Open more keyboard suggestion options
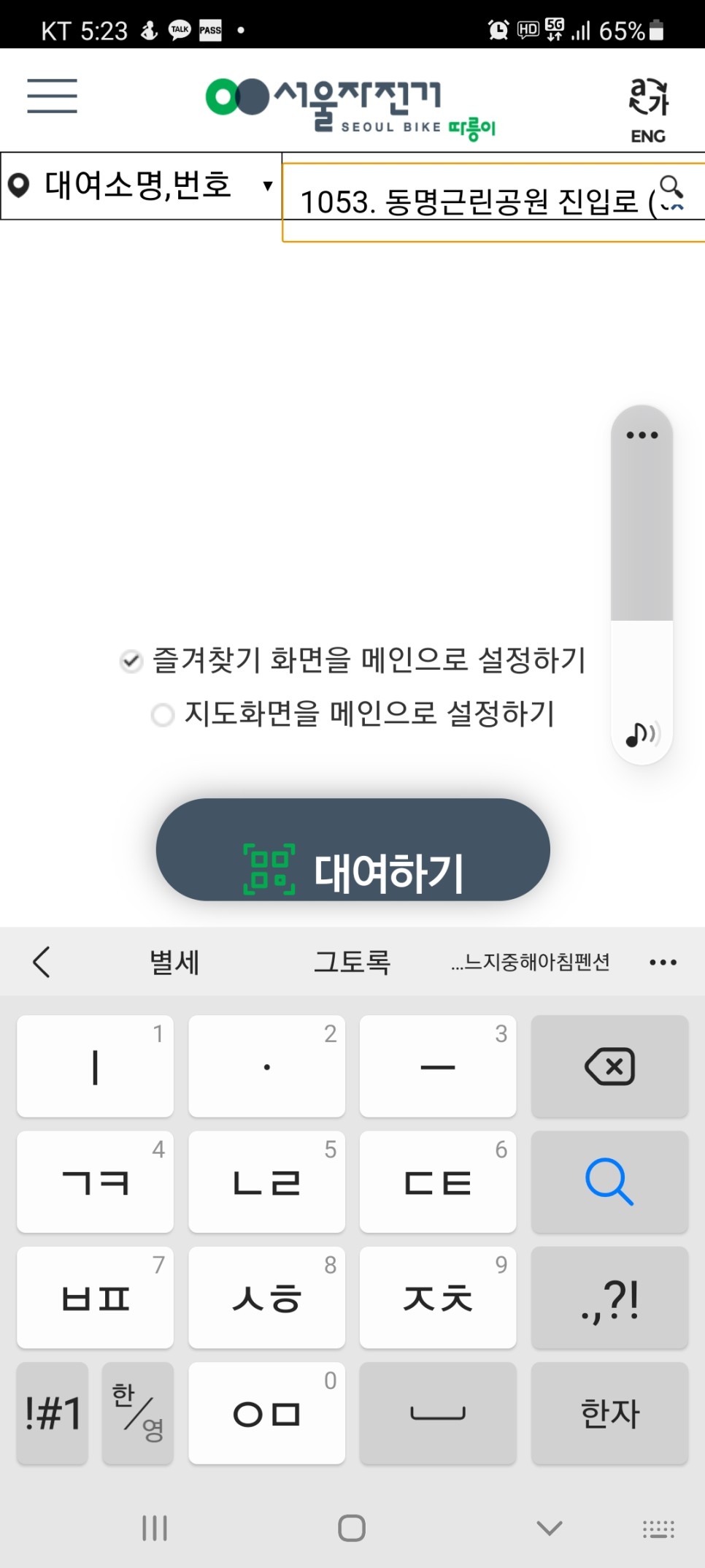The image size is (705, 1568). click(663, 963)
